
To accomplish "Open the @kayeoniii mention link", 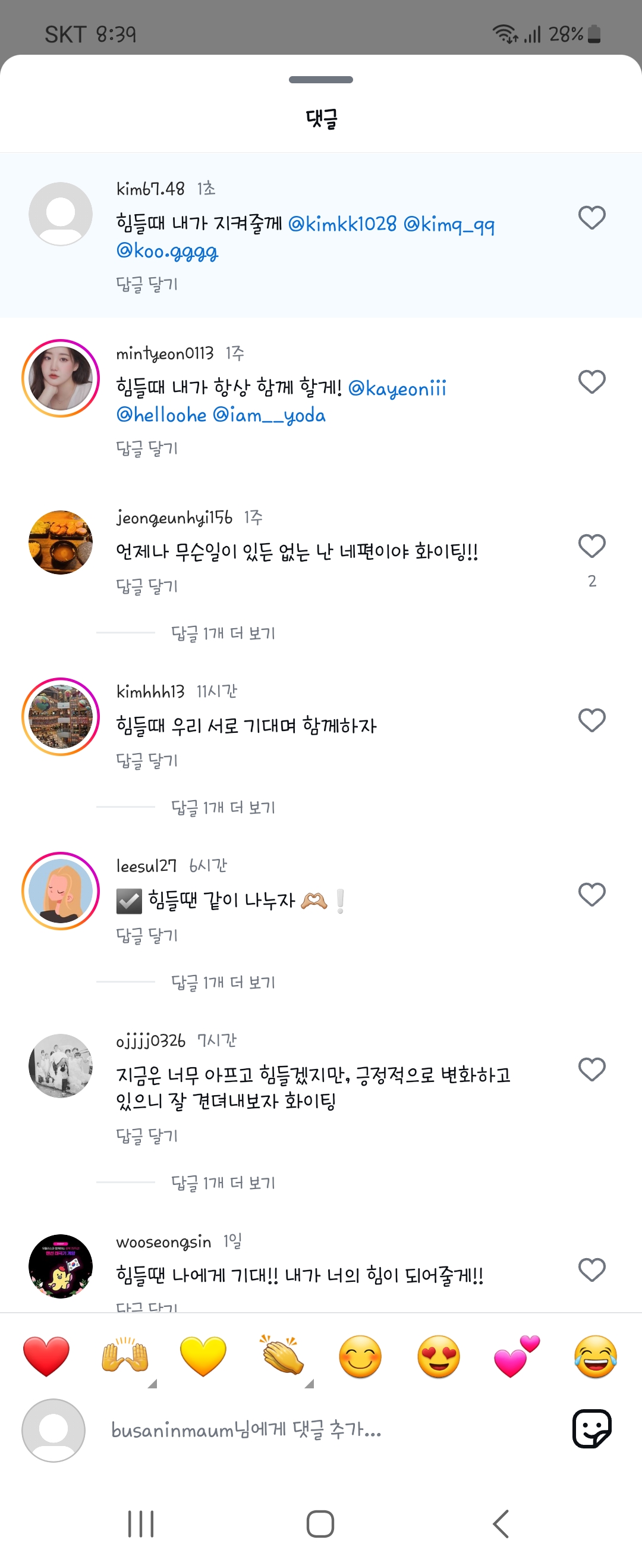I will point(397,388).
